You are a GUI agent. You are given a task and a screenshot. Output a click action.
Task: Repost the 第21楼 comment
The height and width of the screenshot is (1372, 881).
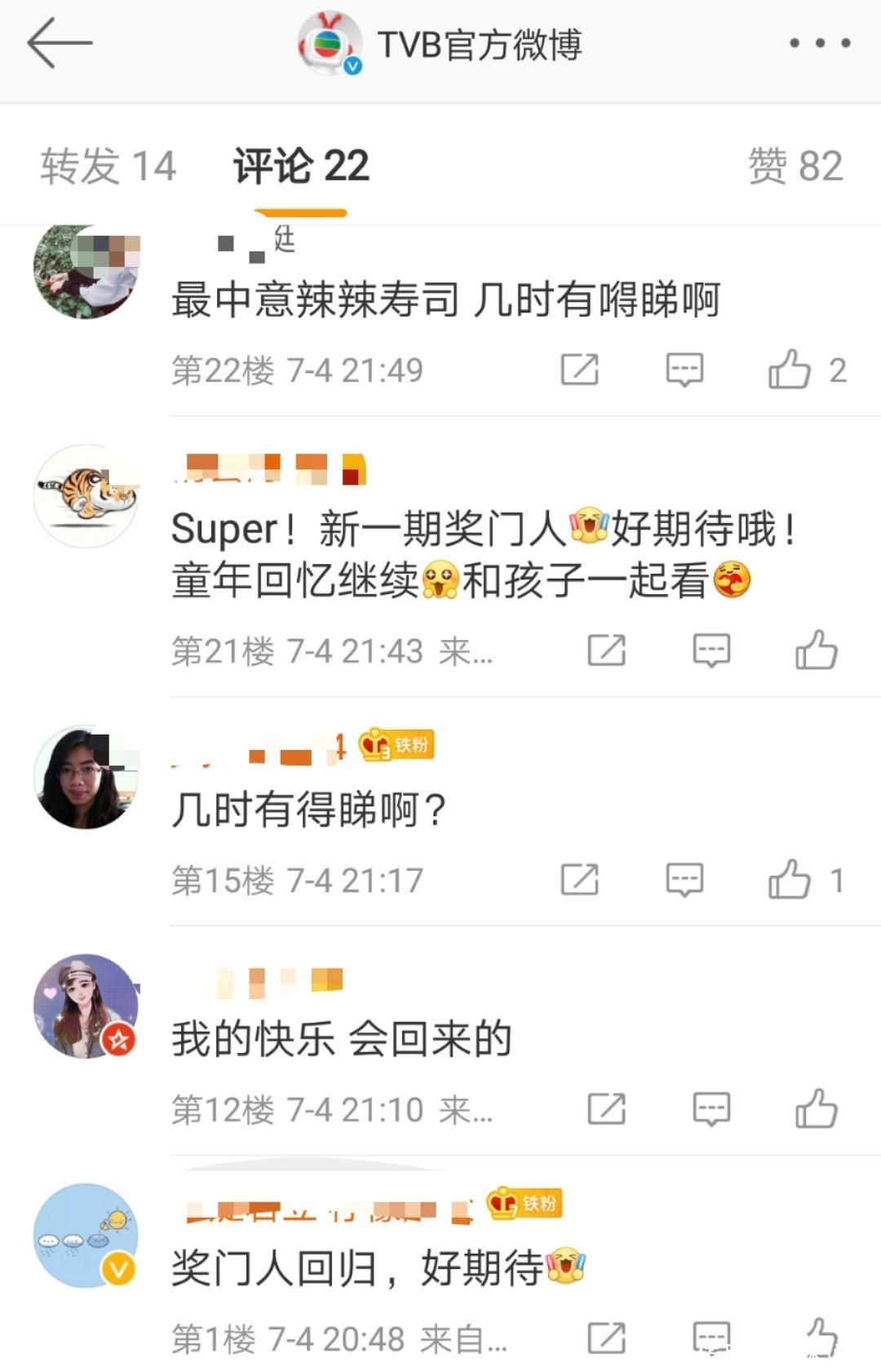pos(607,650)
